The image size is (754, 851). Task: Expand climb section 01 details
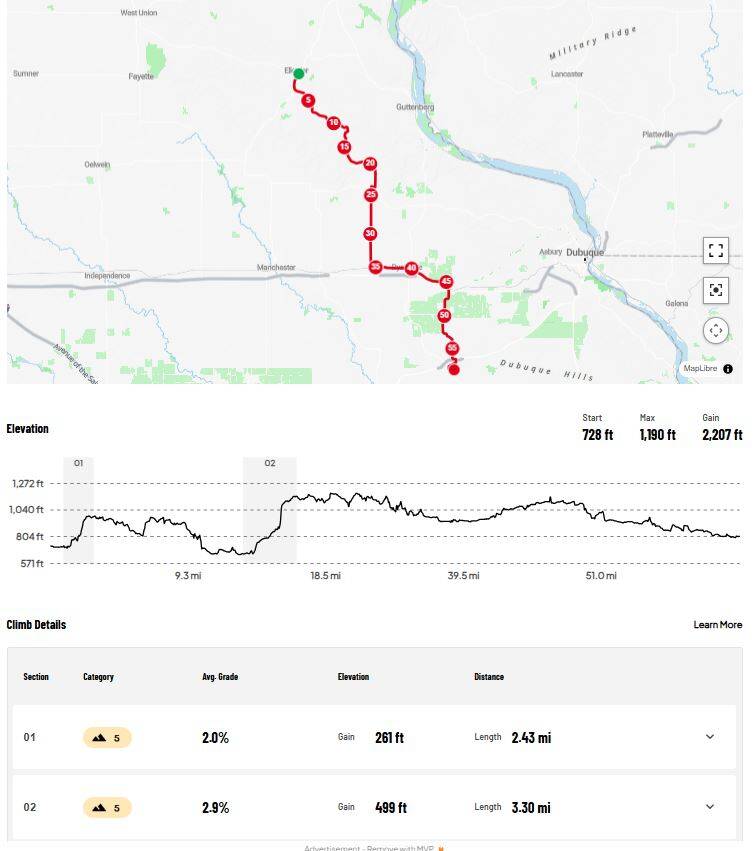click(709, 736)
